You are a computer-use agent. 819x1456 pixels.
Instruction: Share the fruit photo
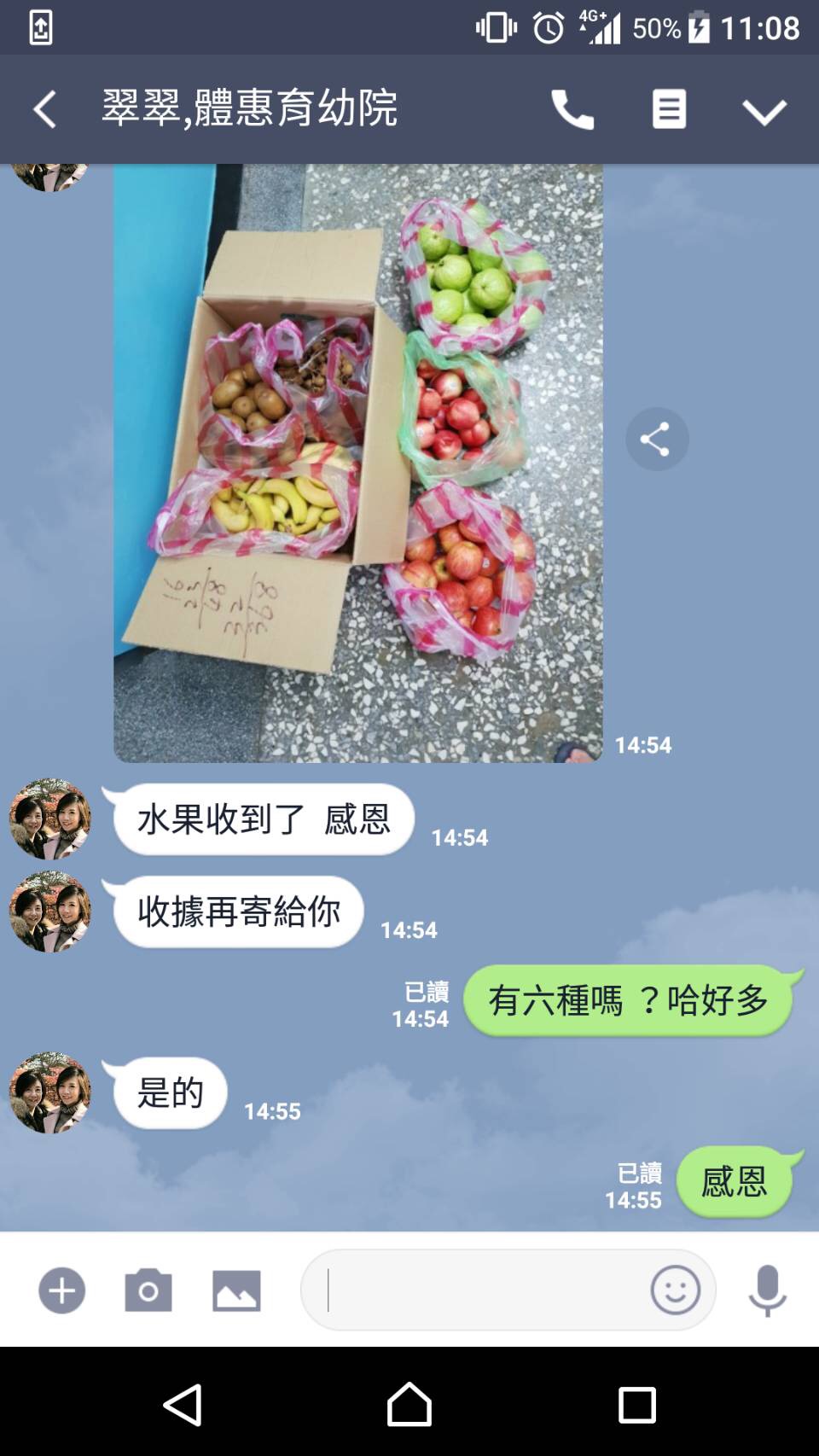pos(656,440)
